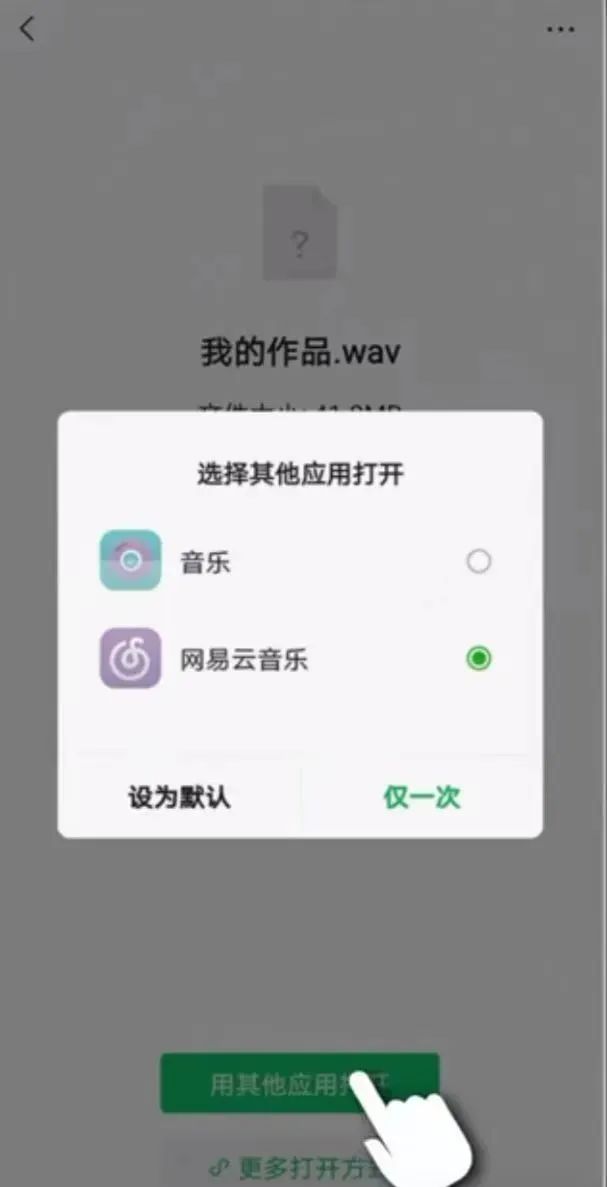
Task: Tap 设为默认 to set as default
Action: point(180,797)
